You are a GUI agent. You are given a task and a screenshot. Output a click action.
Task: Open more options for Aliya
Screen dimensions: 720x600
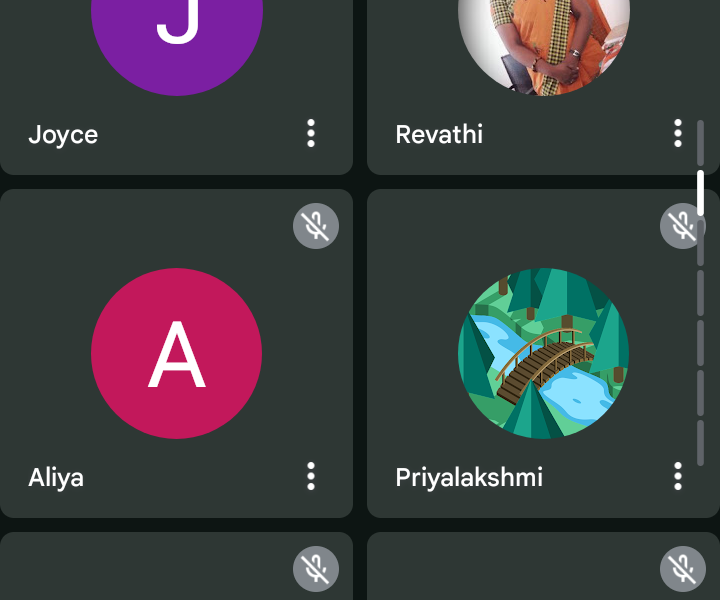pos(311,476)
